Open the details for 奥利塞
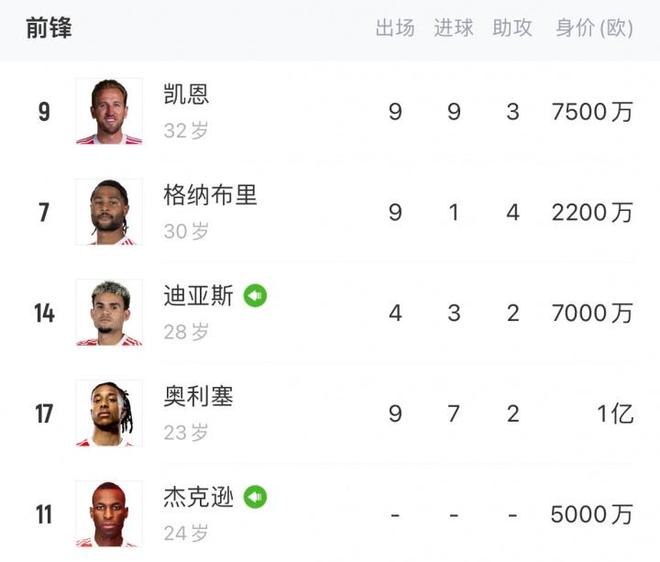660x562 pixels. point(198,397)
